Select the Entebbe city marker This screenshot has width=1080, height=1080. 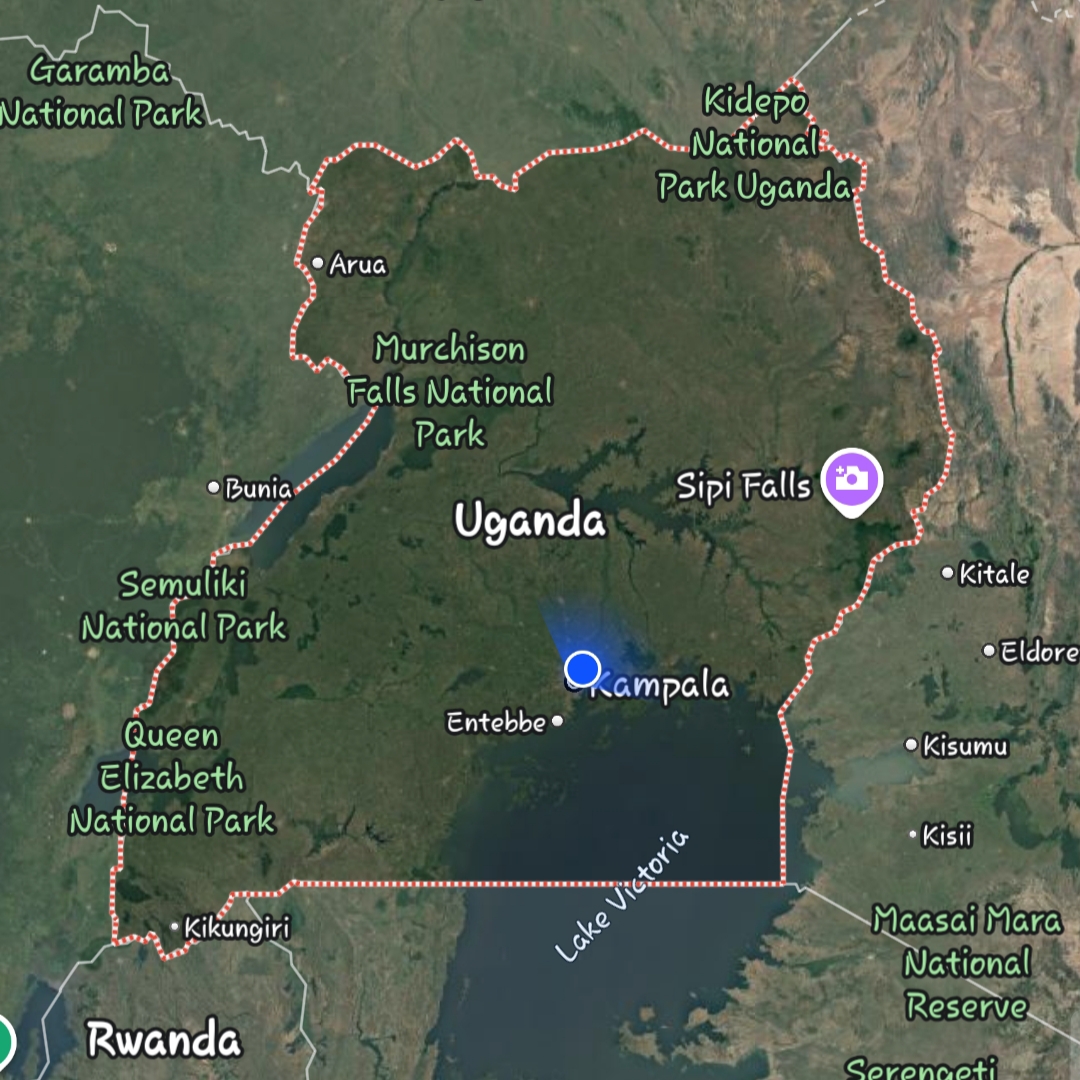pyautogui.click(x=558, y=721)
